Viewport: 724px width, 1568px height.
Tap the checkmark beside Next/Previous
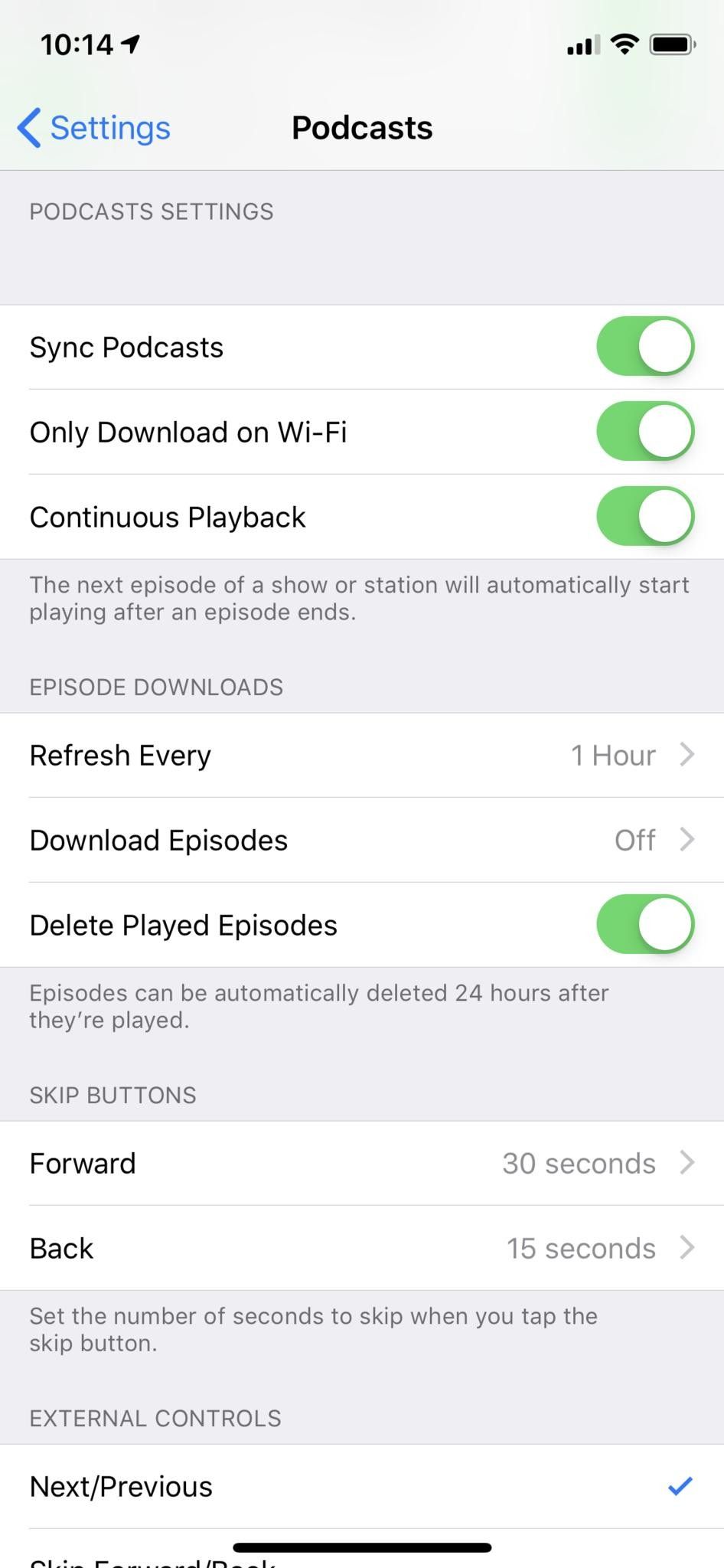click(x=680, y=1485)
